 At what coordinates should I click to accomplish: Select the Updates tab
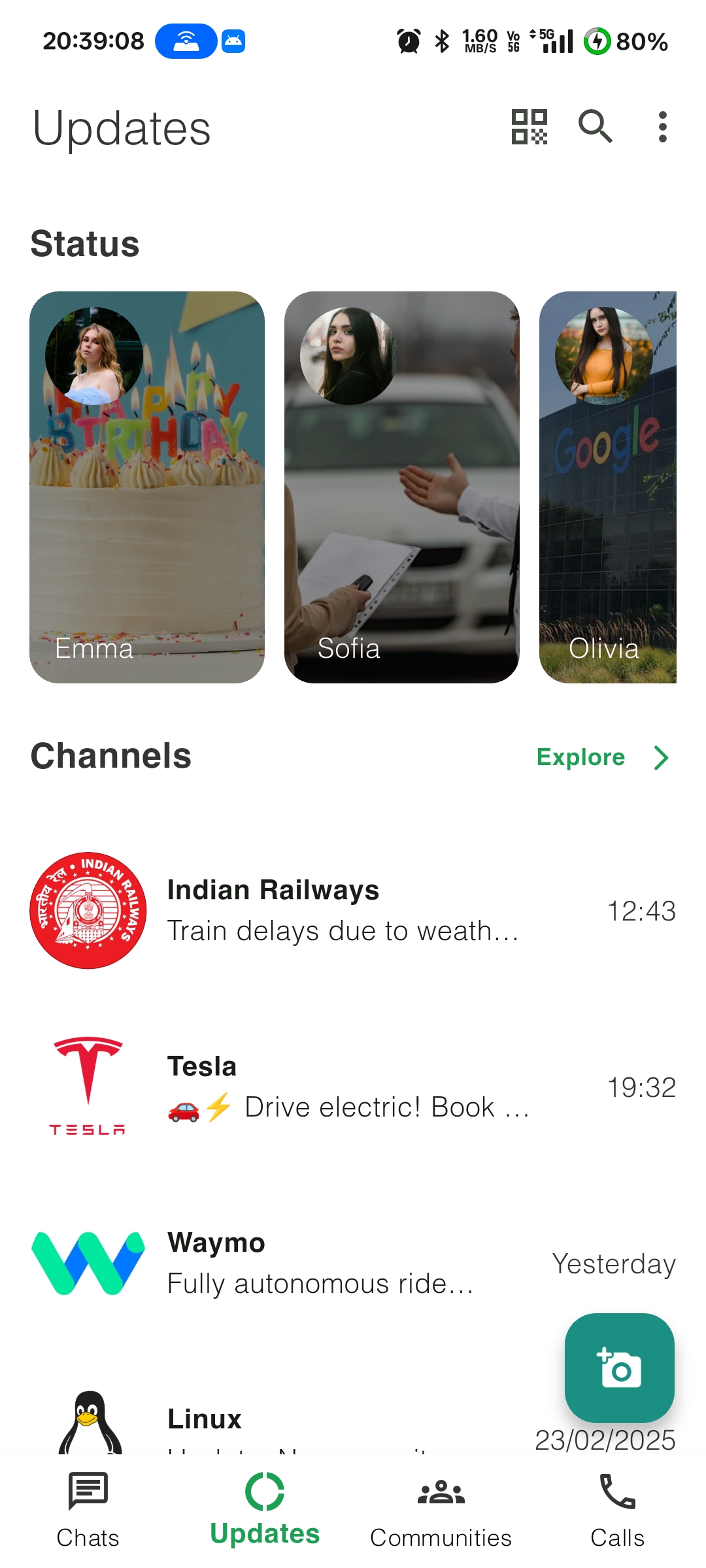(x=265, y=1510)
